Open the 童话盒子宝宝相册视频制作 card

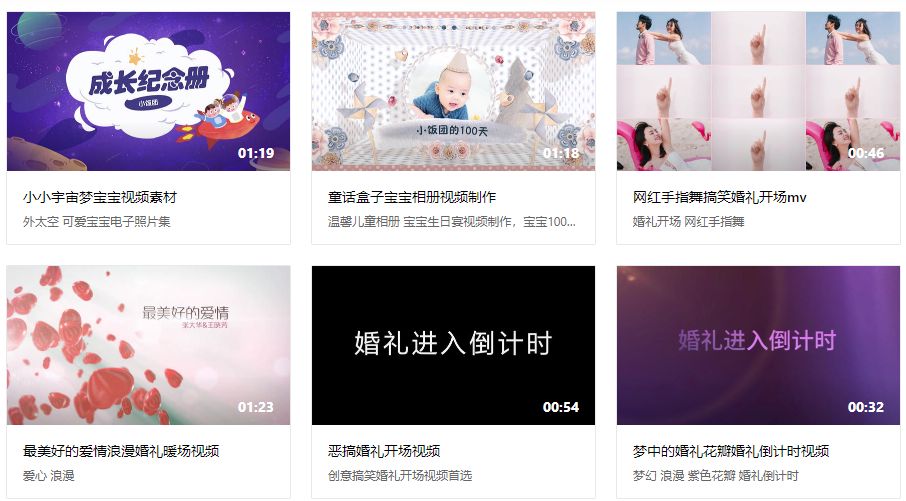[x=453, y=92]
